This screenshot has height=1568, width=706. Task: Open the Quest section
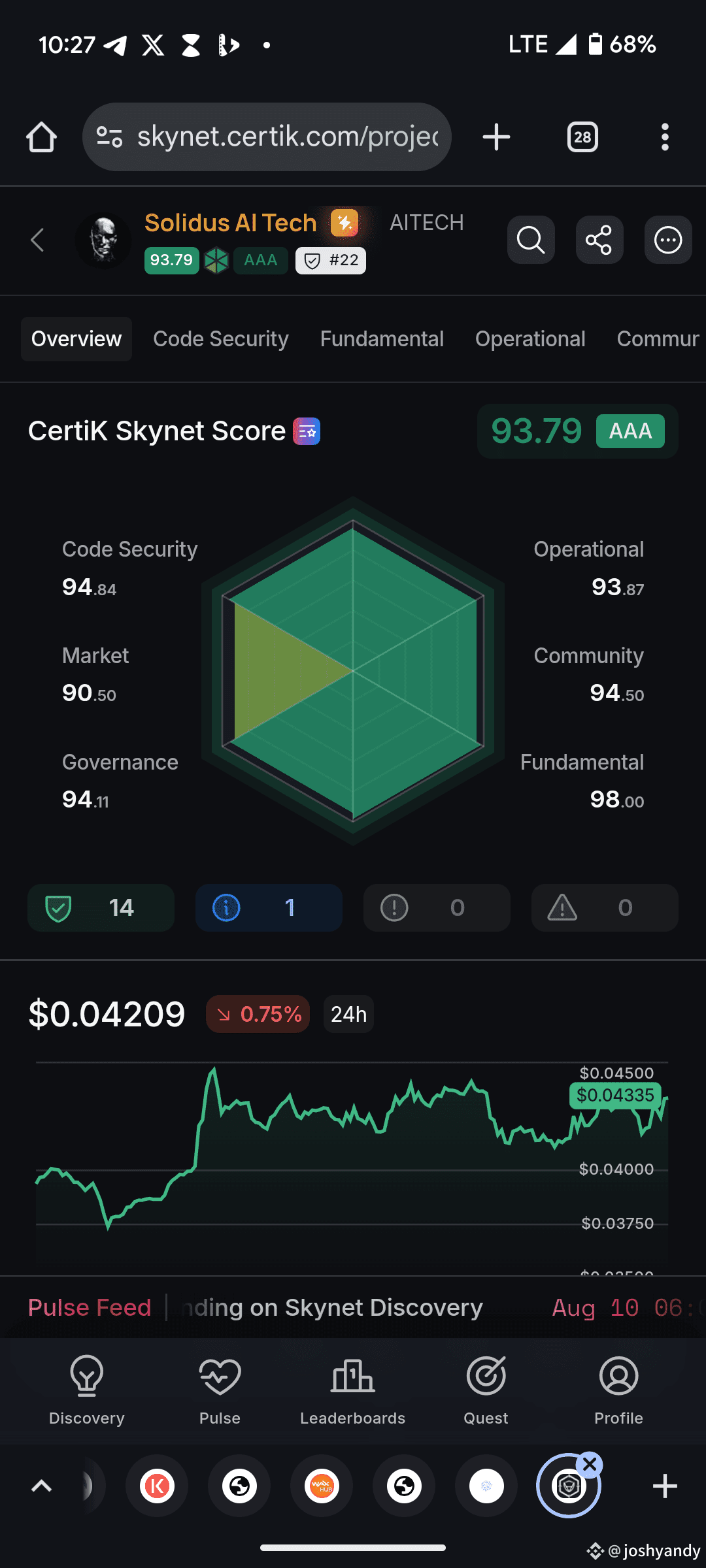click(x=486, y=1390)
